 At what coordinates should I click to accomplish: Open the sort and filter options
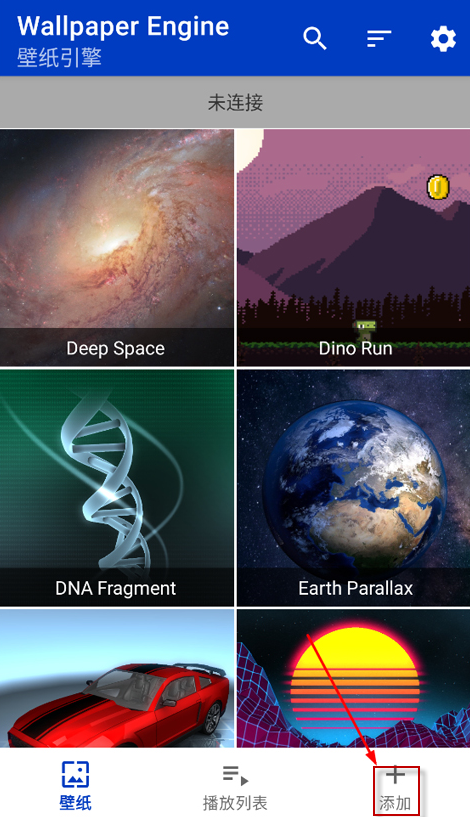[379, 39]
